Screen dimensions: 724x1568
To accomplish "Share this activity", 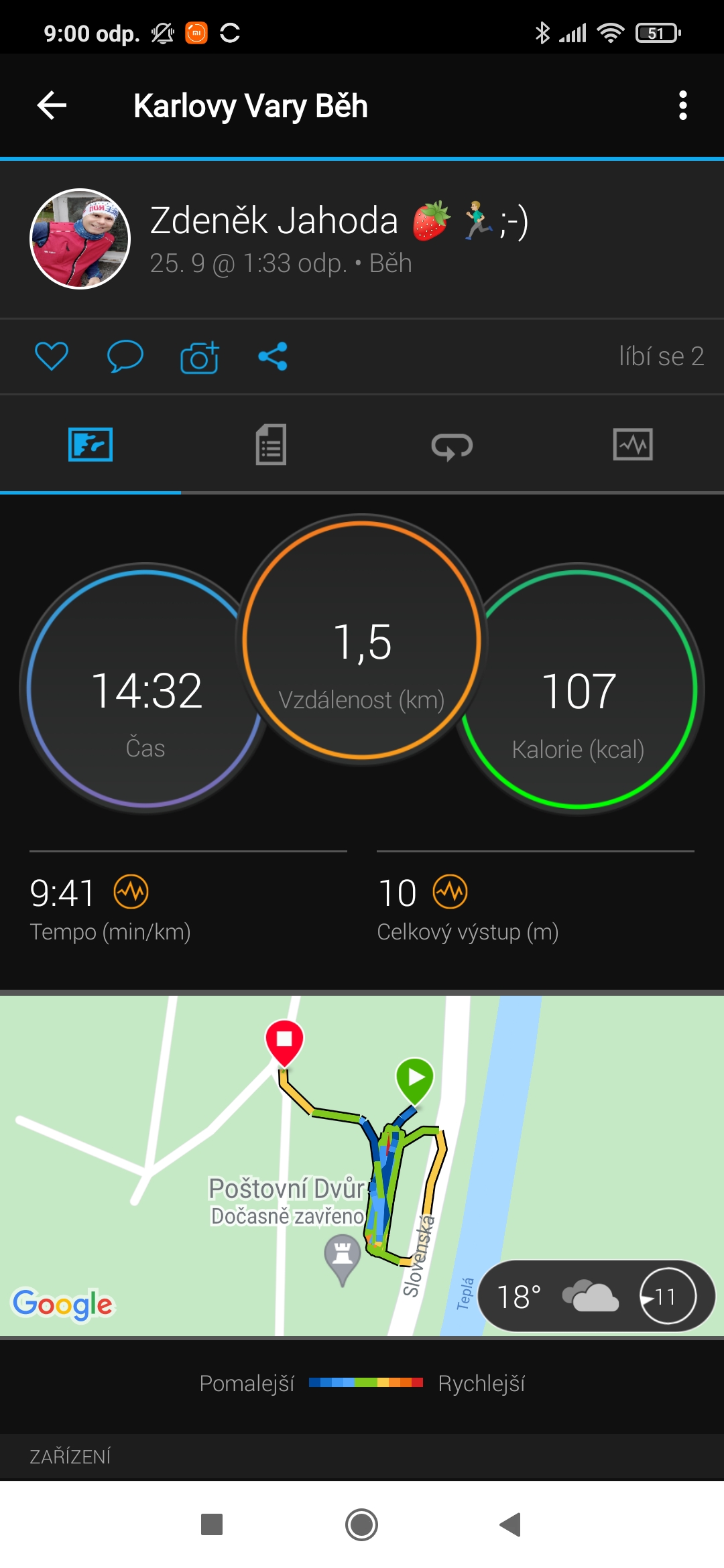I will pyautogui.click(x=273, y=356).
